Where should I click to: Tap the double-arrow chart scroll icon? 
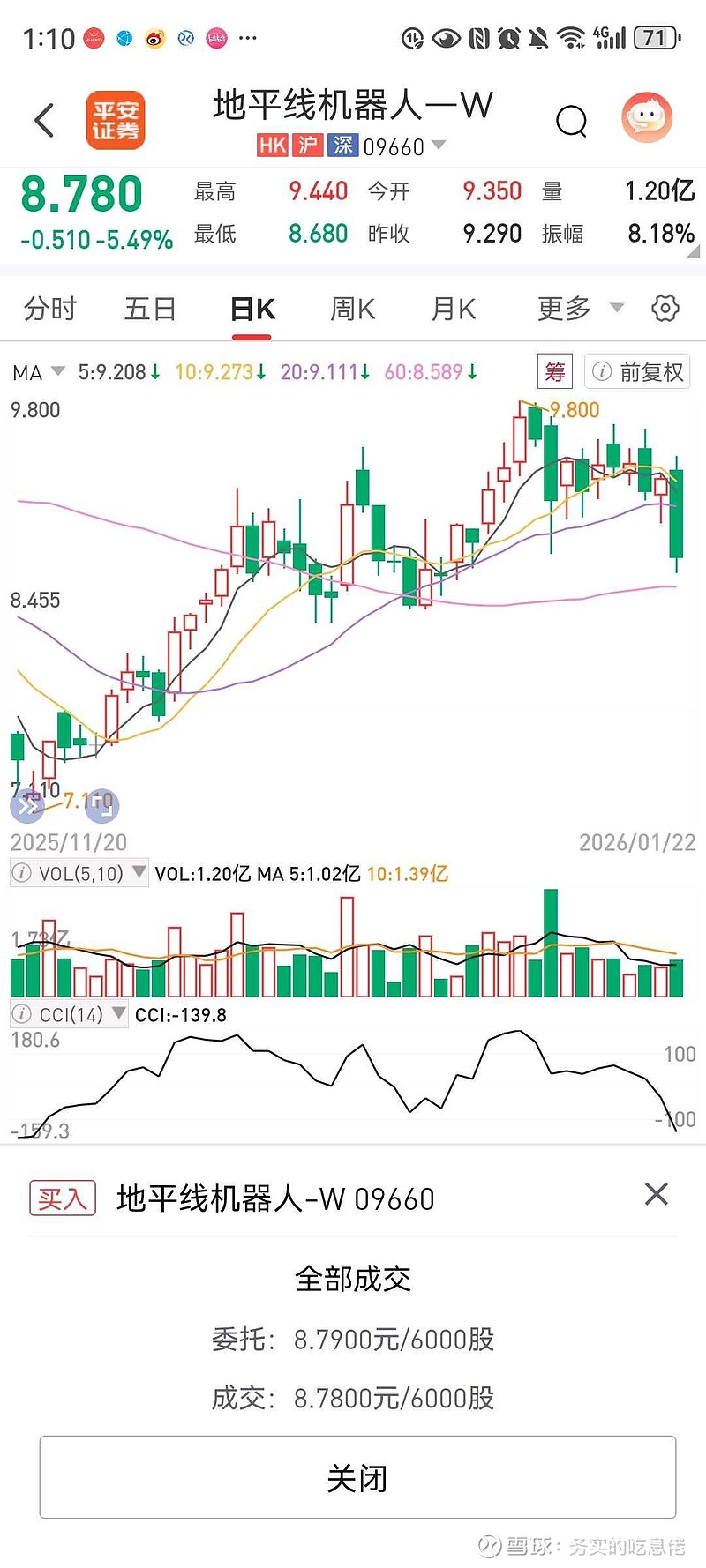tap(26, 804)
